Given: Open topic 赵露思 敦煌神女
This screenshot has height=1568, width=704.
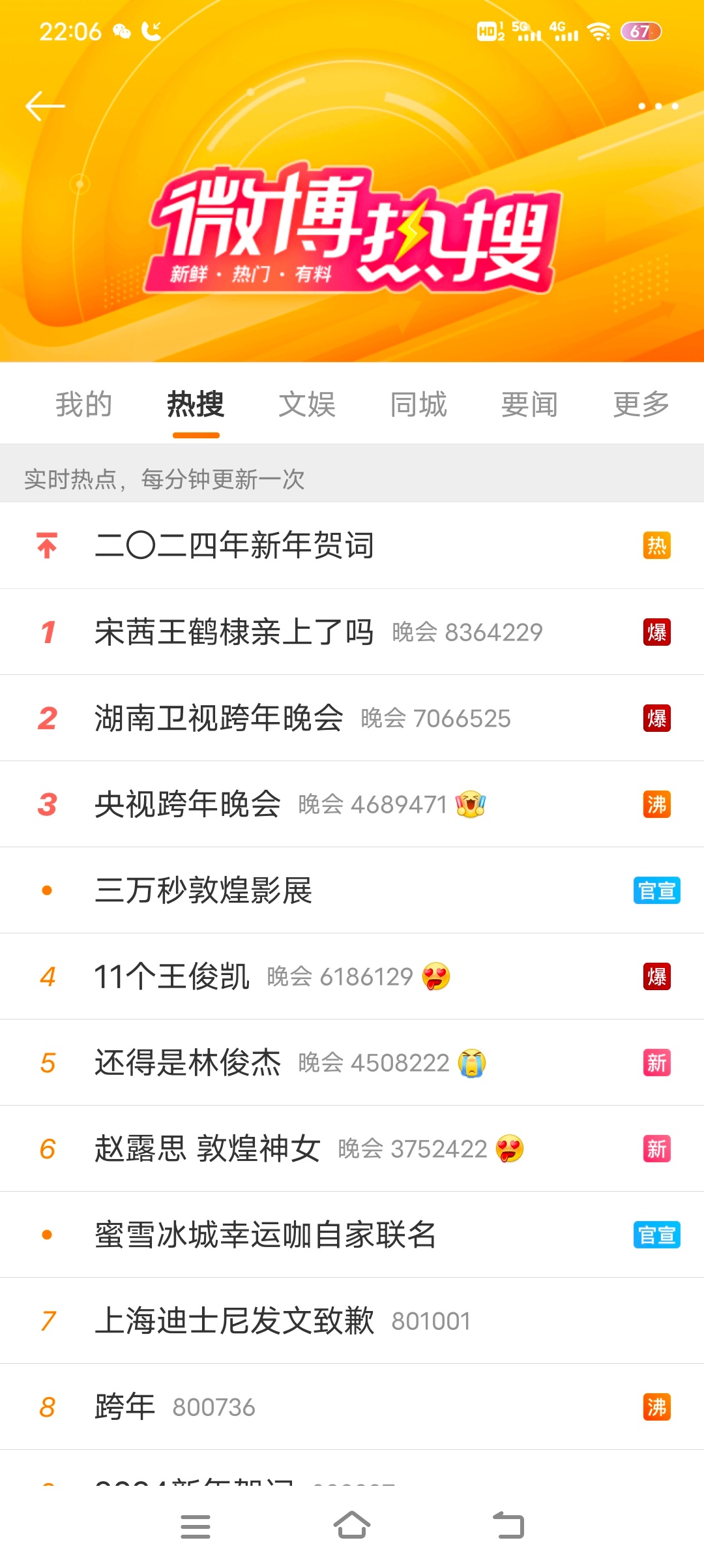Looking at the screenshot, I should [x=207, y=1149].
